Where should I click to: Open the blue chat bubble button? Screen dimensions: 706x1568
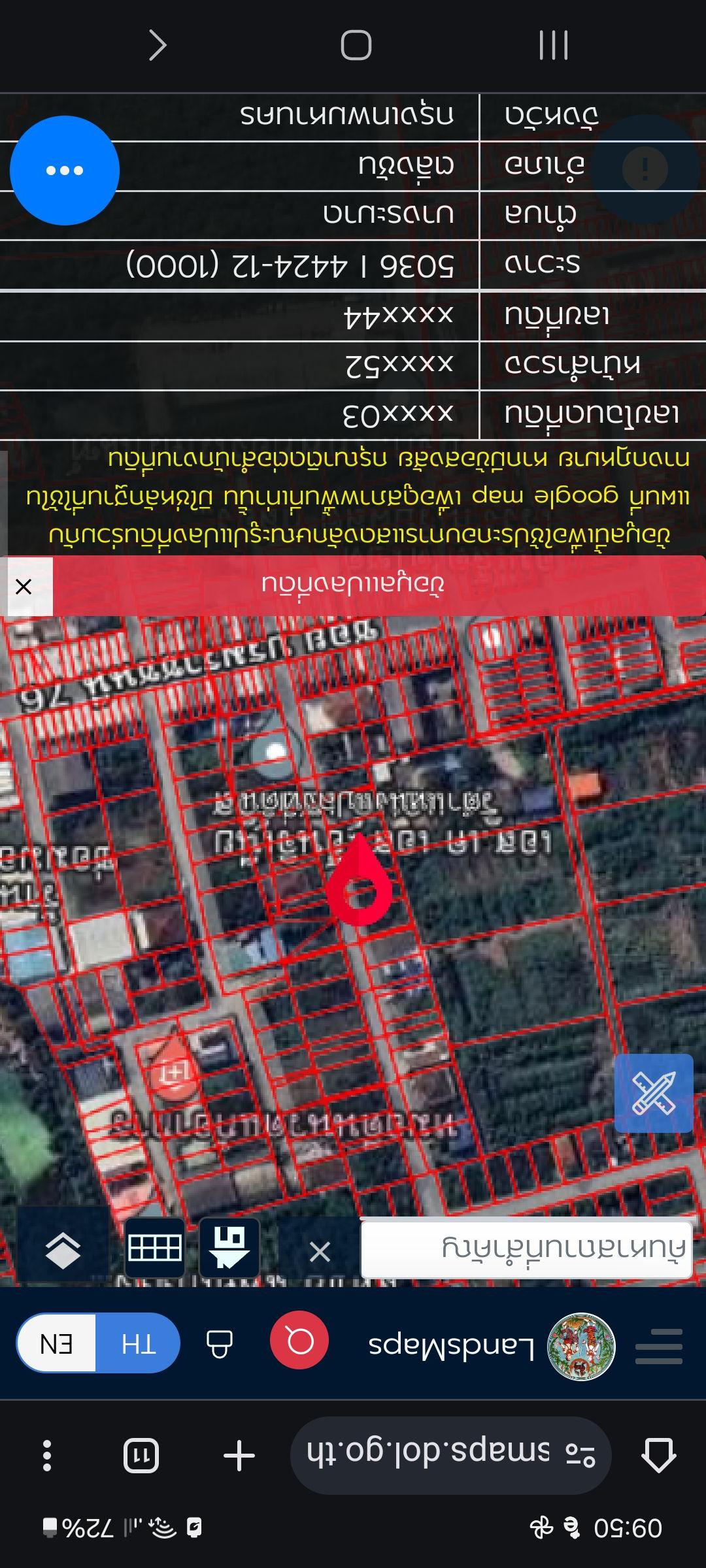[65, 171]
